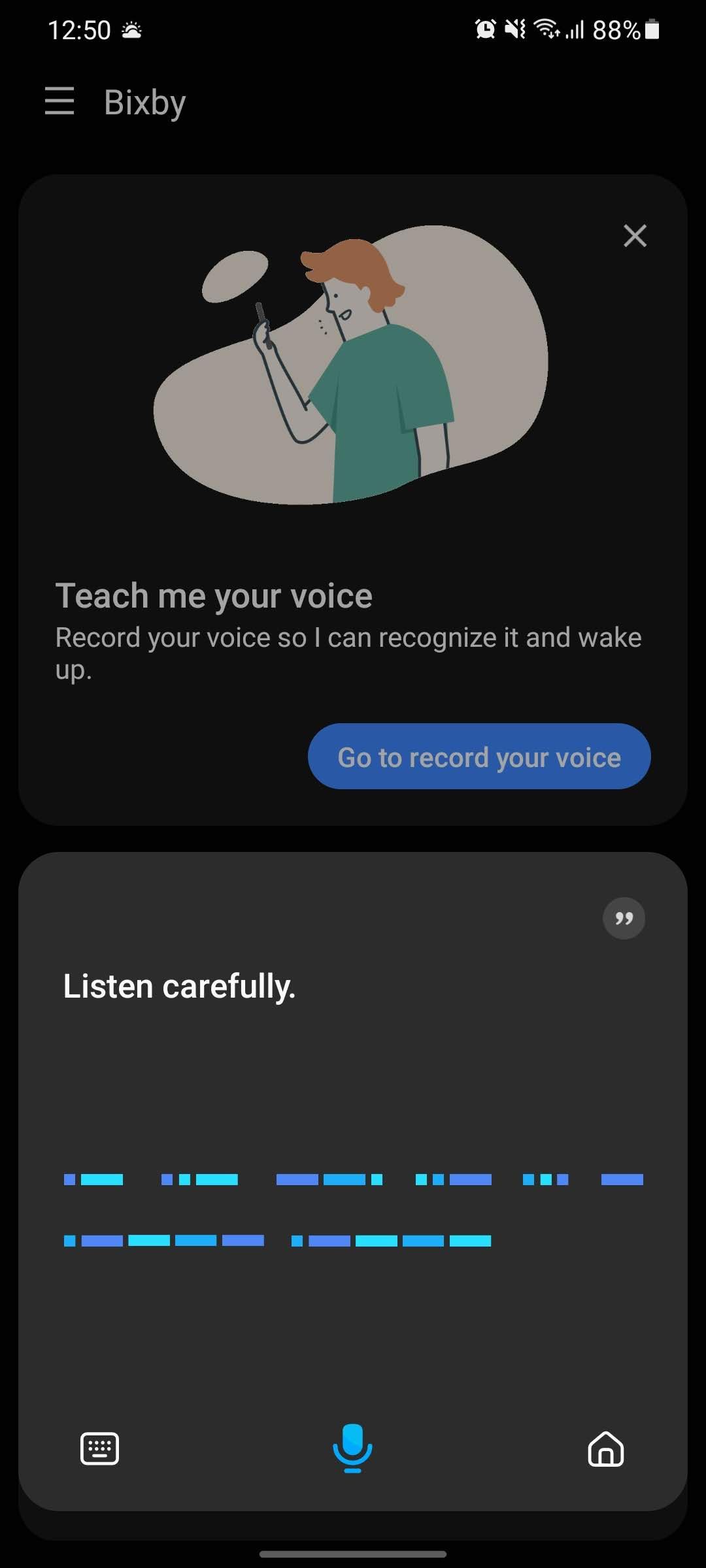The height and width of the screenshot is (1568, 706).
Task: Tap the blue microphone to speak
Action: pyautogui.click(x=352, y=1448)
